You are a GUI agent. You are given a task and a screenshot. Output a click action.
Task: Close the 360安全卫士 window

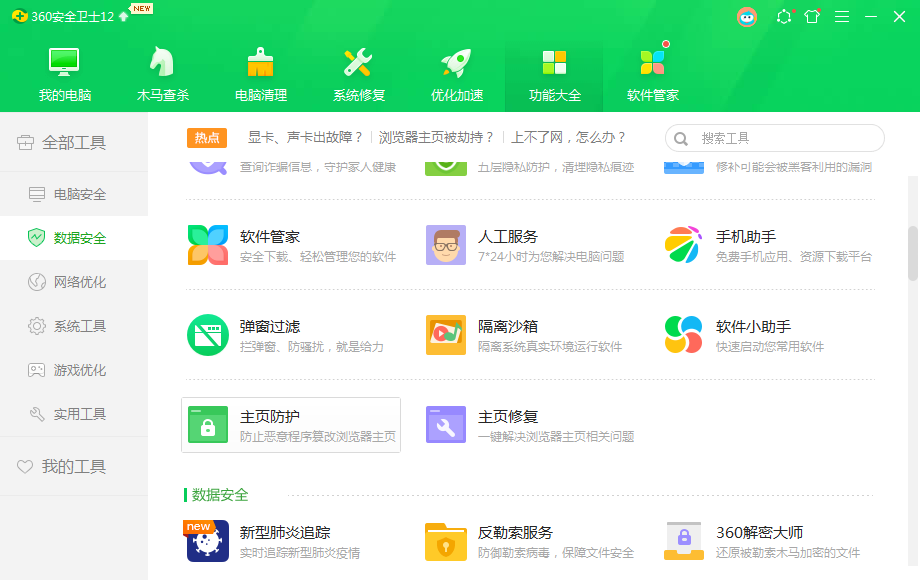(899, 16)
